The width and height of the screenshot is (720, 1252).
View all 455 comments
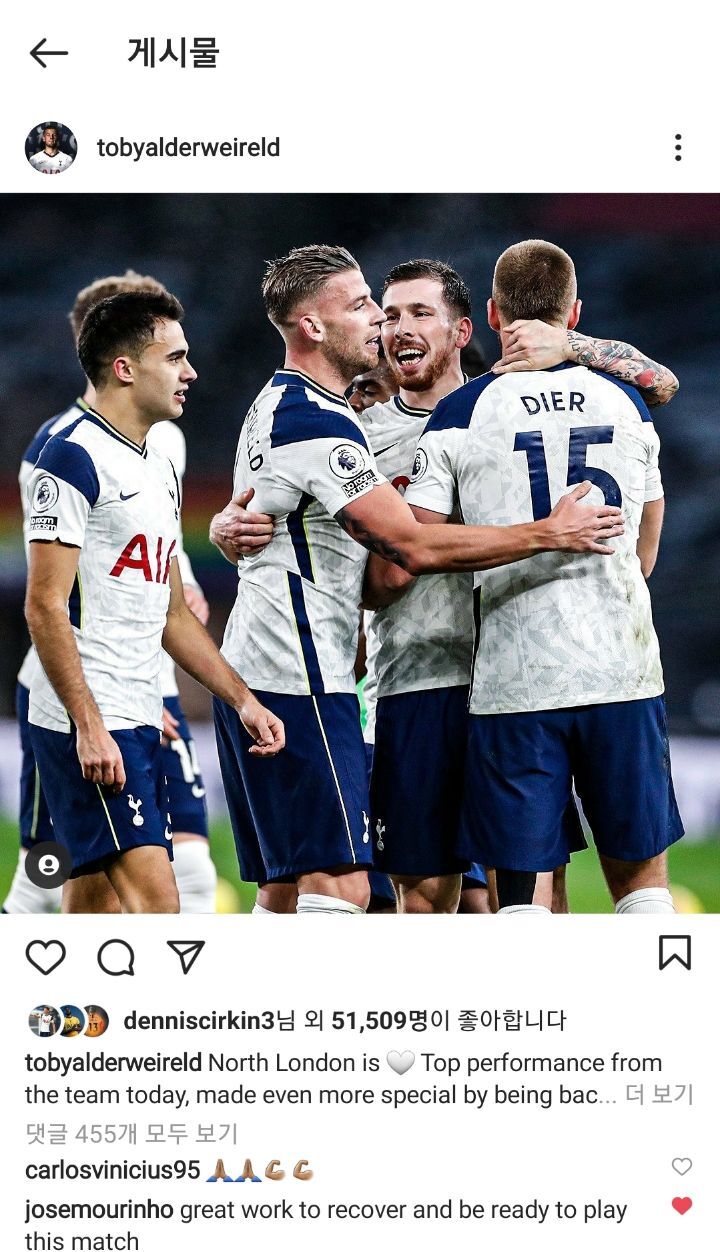click(x=131, y=1133)
